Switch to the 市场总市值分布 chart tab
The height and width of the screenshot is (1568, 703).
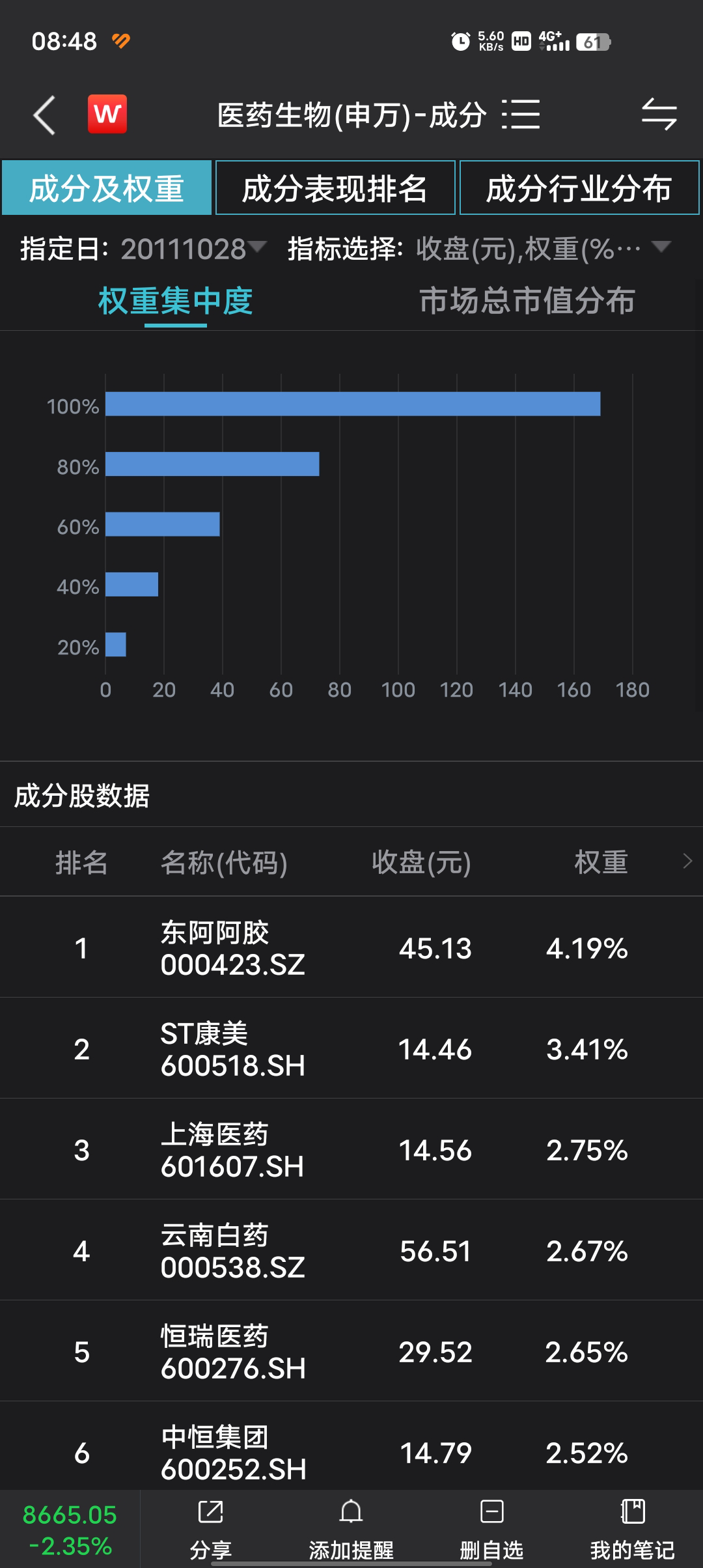[527, 301]
